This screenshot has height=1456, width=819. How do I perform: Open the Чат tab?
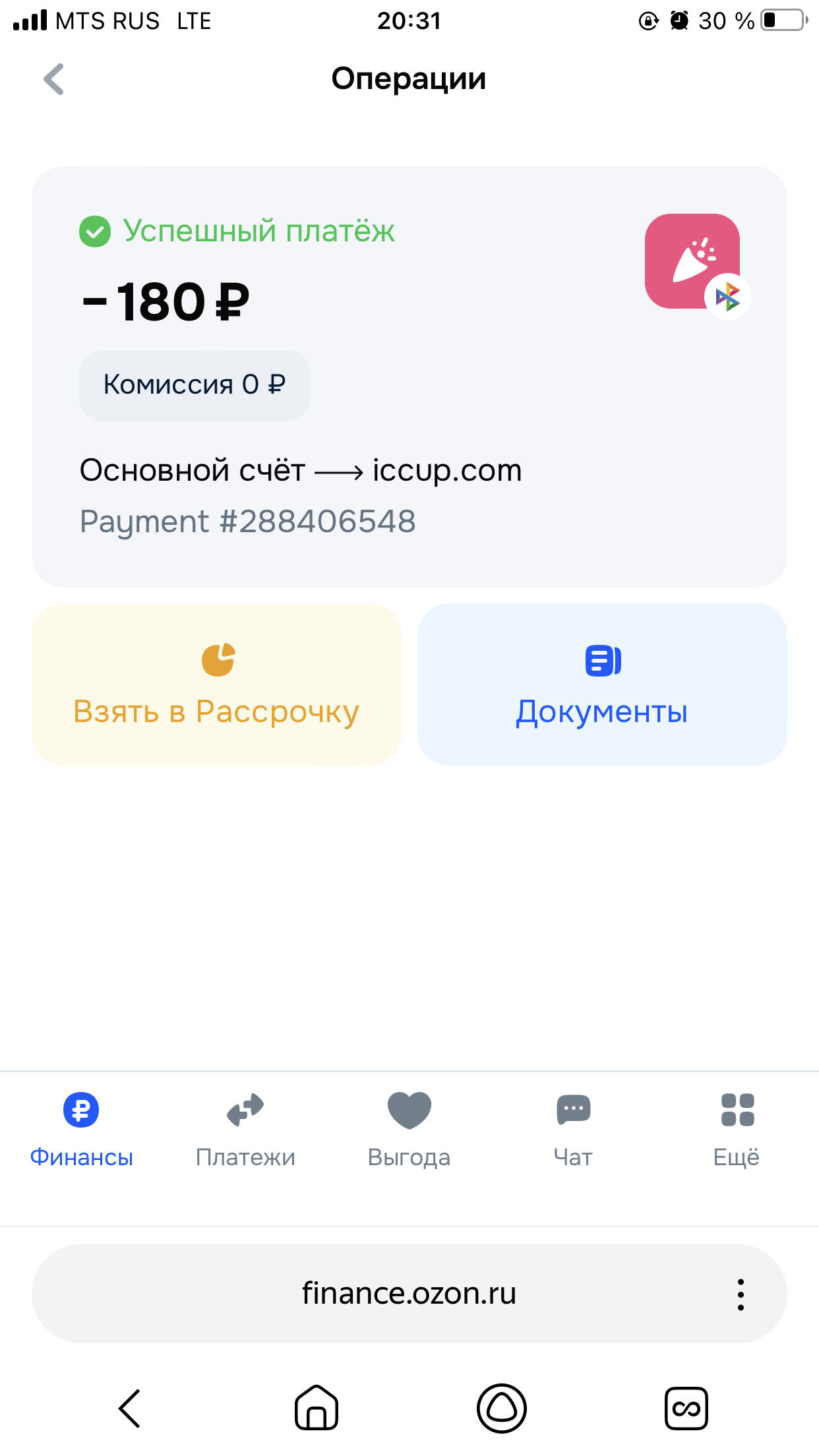[573, 1129]
